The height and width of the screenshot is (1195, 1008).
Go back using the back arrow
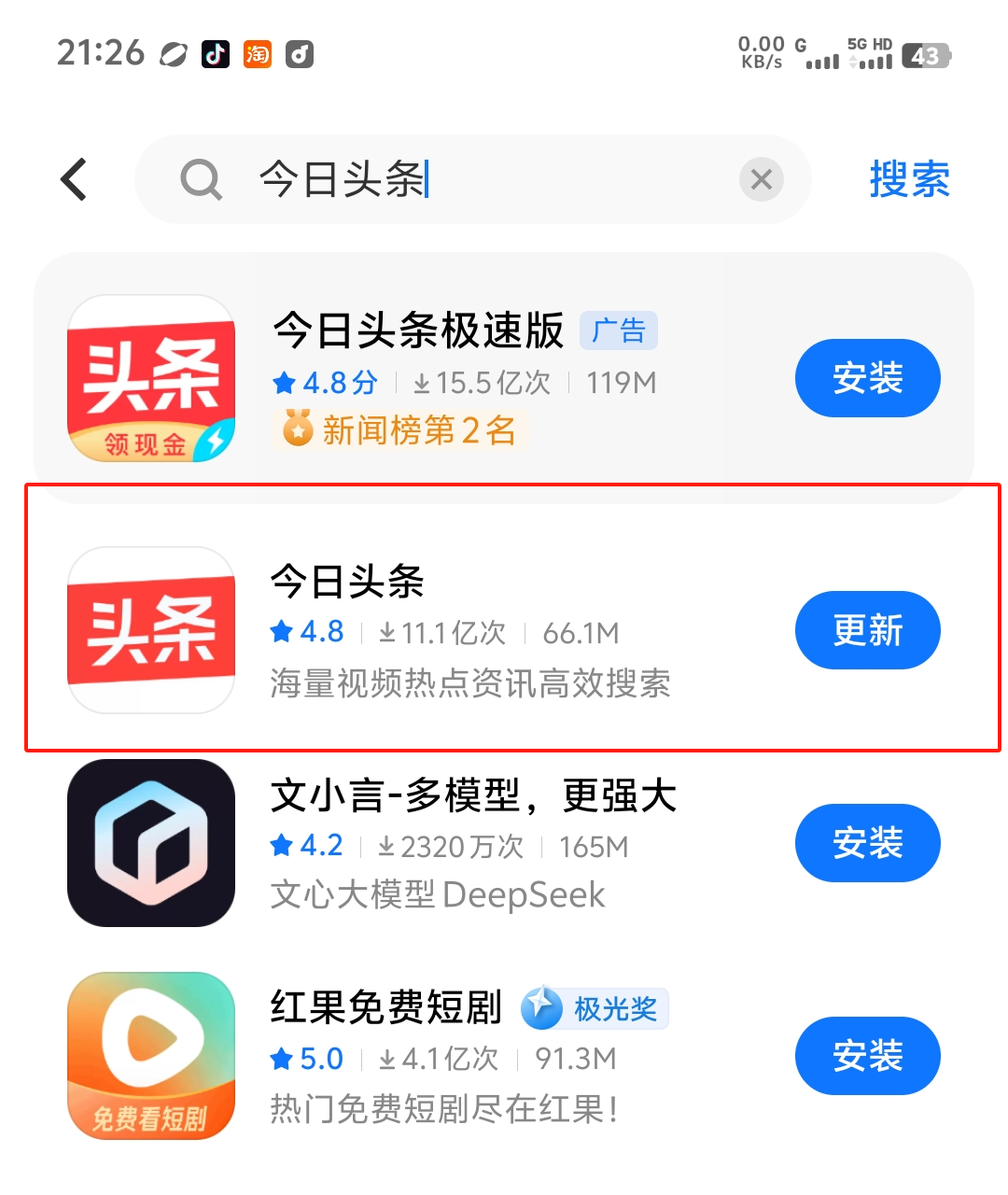[74, 179]
